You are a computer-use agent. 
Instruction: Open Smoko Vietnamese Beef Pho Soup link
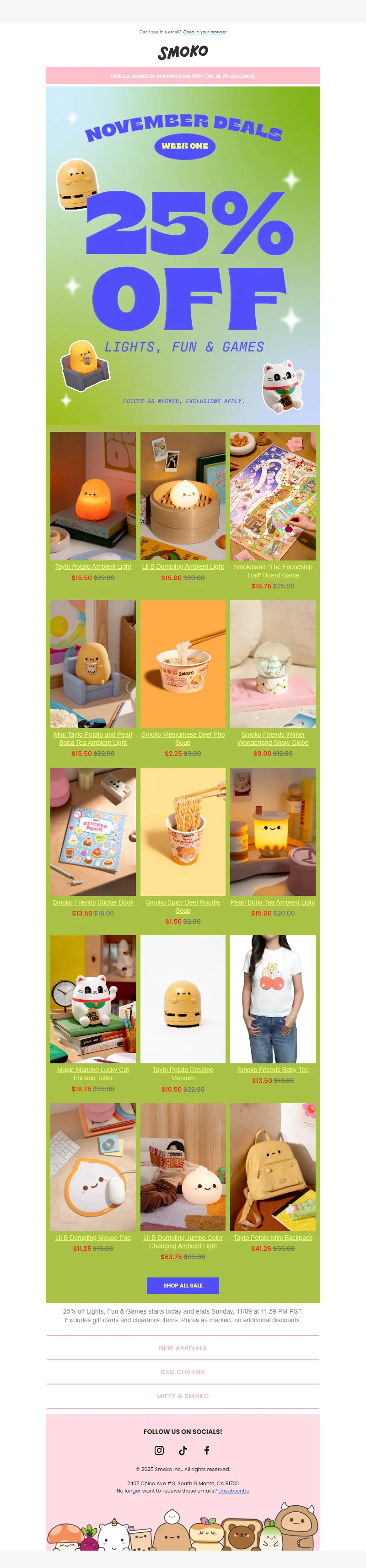183,738
